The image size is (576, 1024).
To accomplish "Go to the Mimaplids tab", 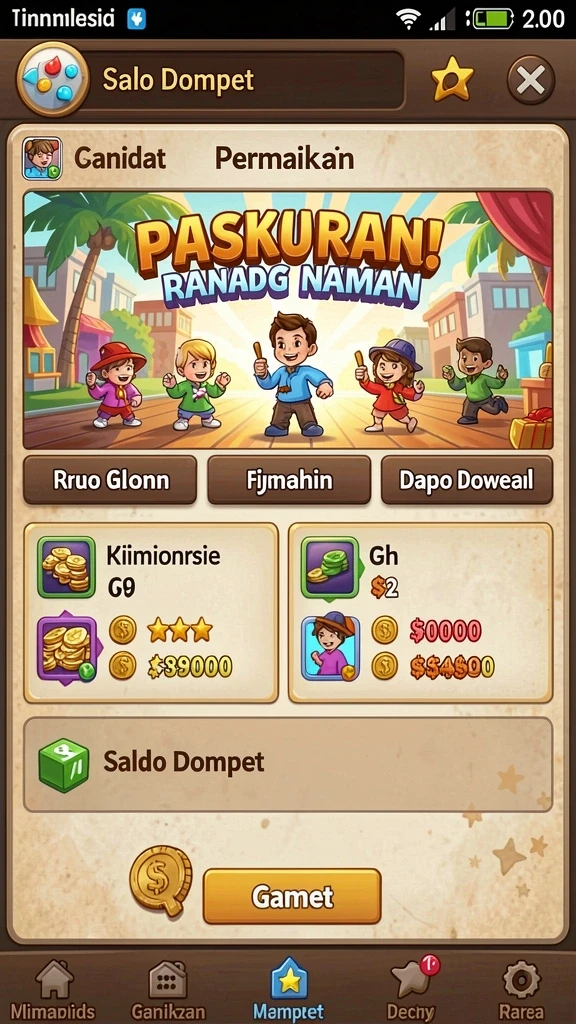I will pyautogui.click(x=53, y=989).
